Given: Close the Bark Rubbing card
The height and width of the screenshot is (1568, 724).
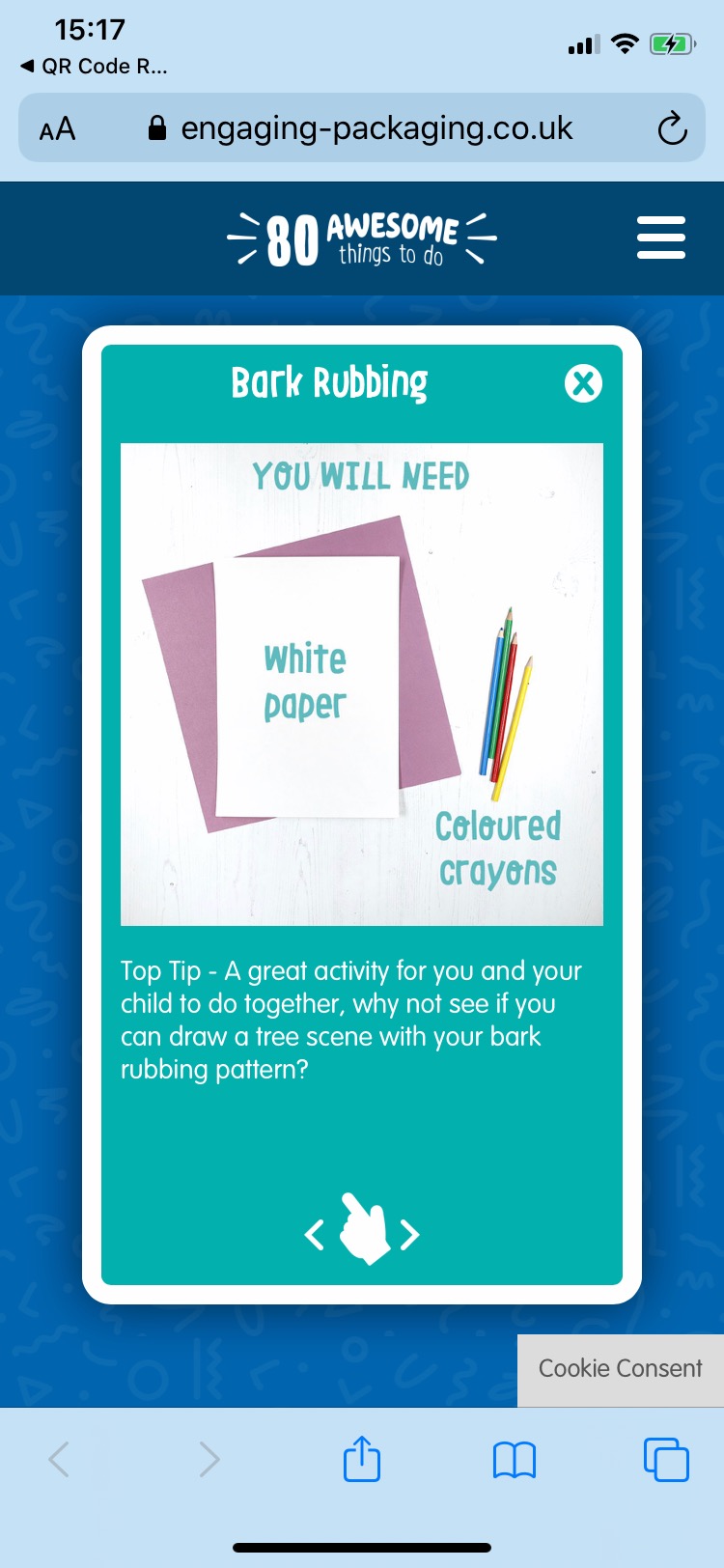Looking at the screenshot, I should 583,383.
